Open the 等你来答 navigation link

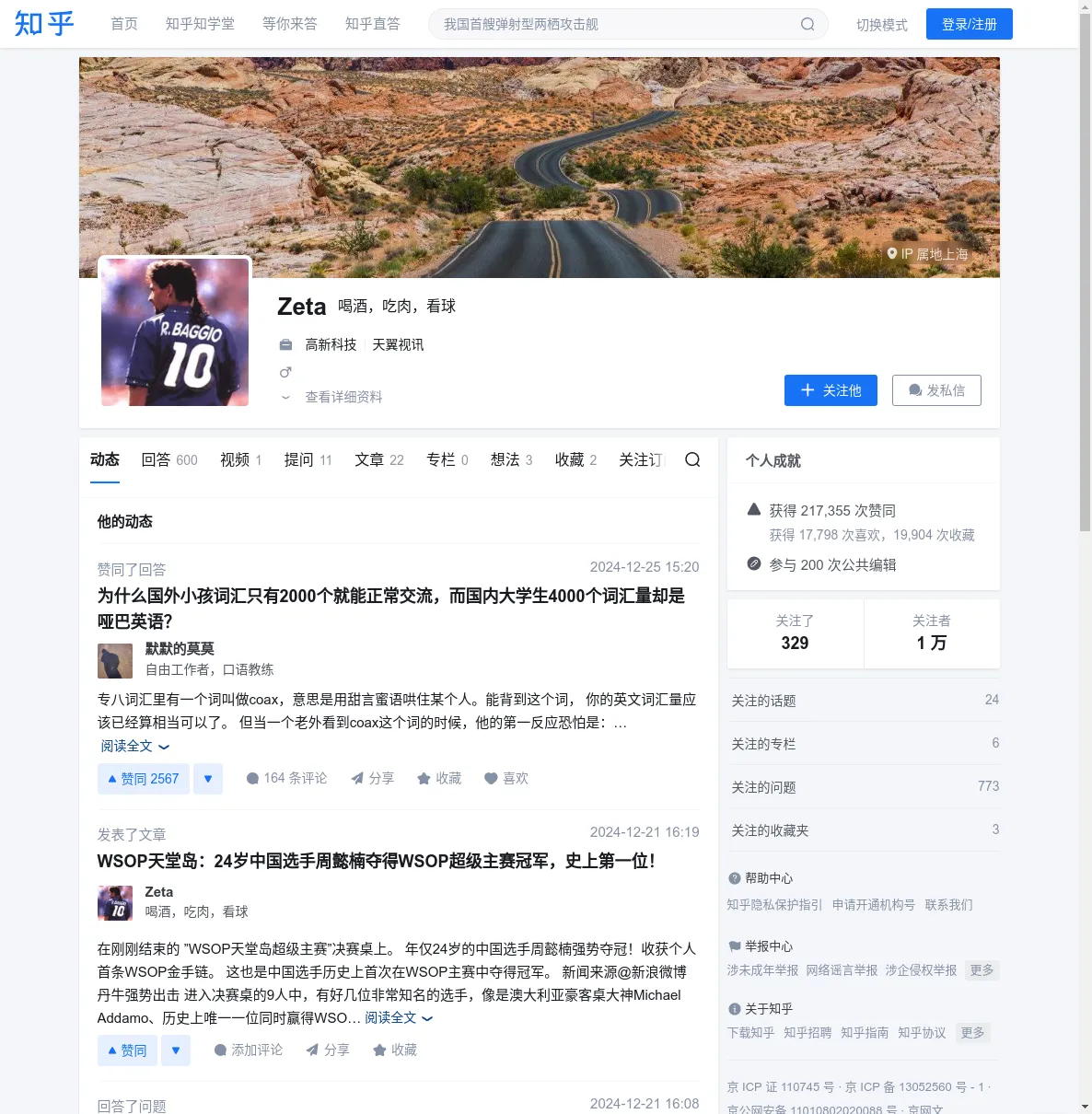pyautogui.click(x=289, y=24)
